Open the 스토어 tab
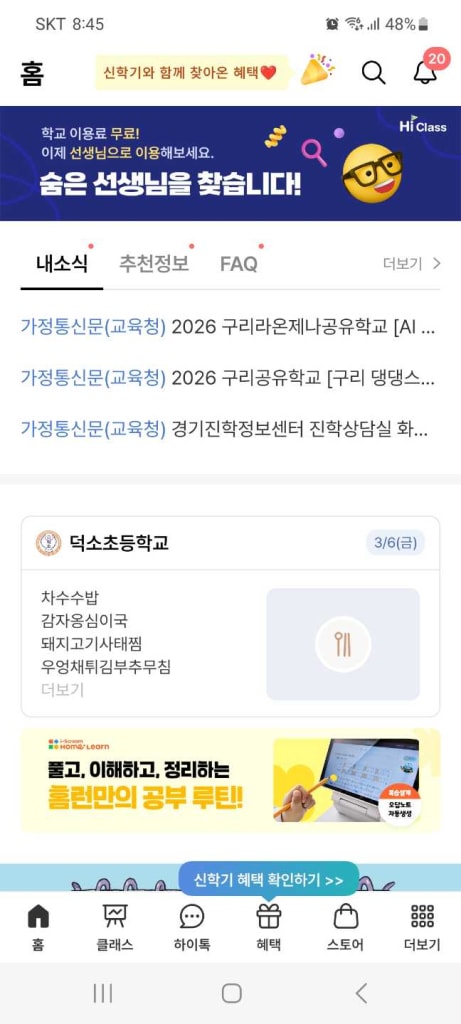 [345, 927]
